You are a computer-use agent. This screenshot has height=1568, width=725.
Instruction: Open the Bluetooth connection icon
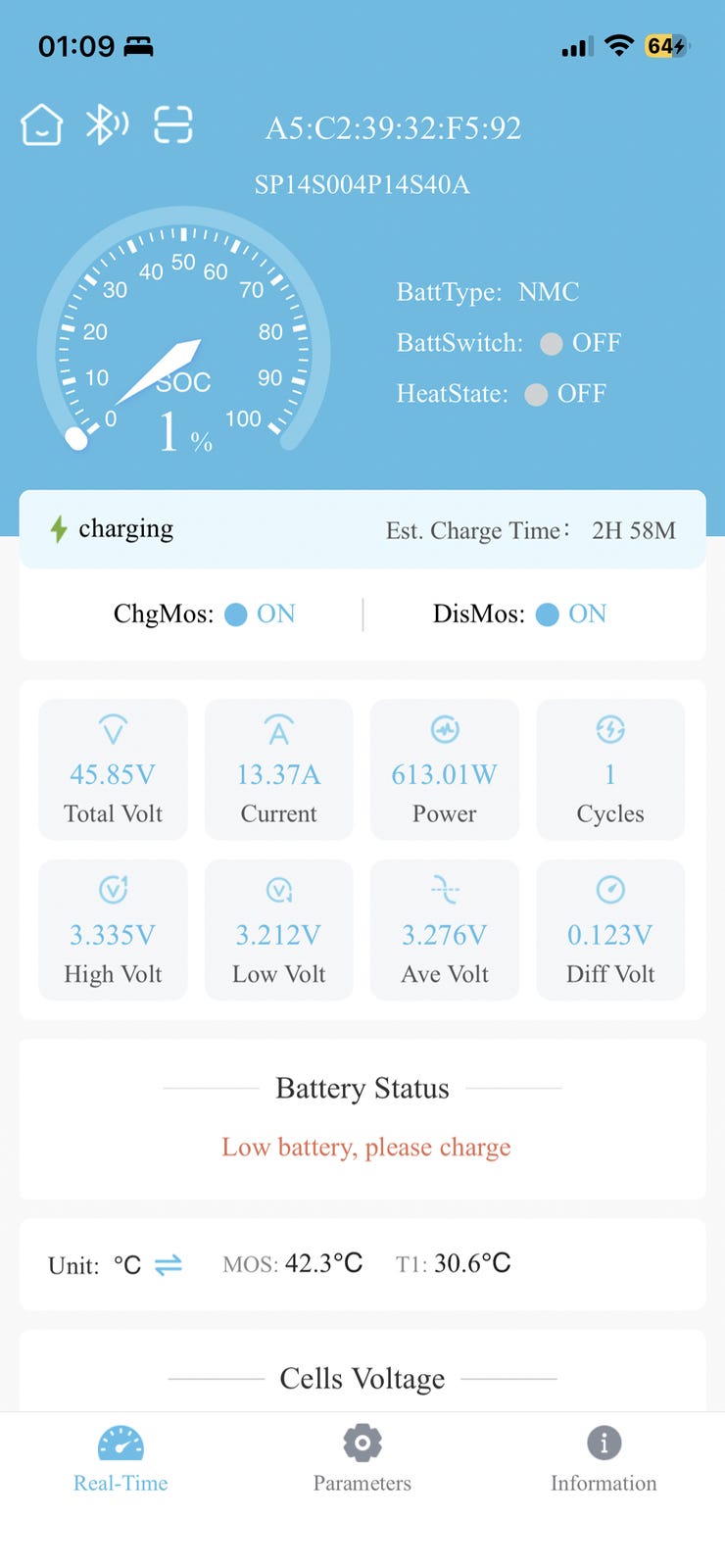tap(107, 124)
